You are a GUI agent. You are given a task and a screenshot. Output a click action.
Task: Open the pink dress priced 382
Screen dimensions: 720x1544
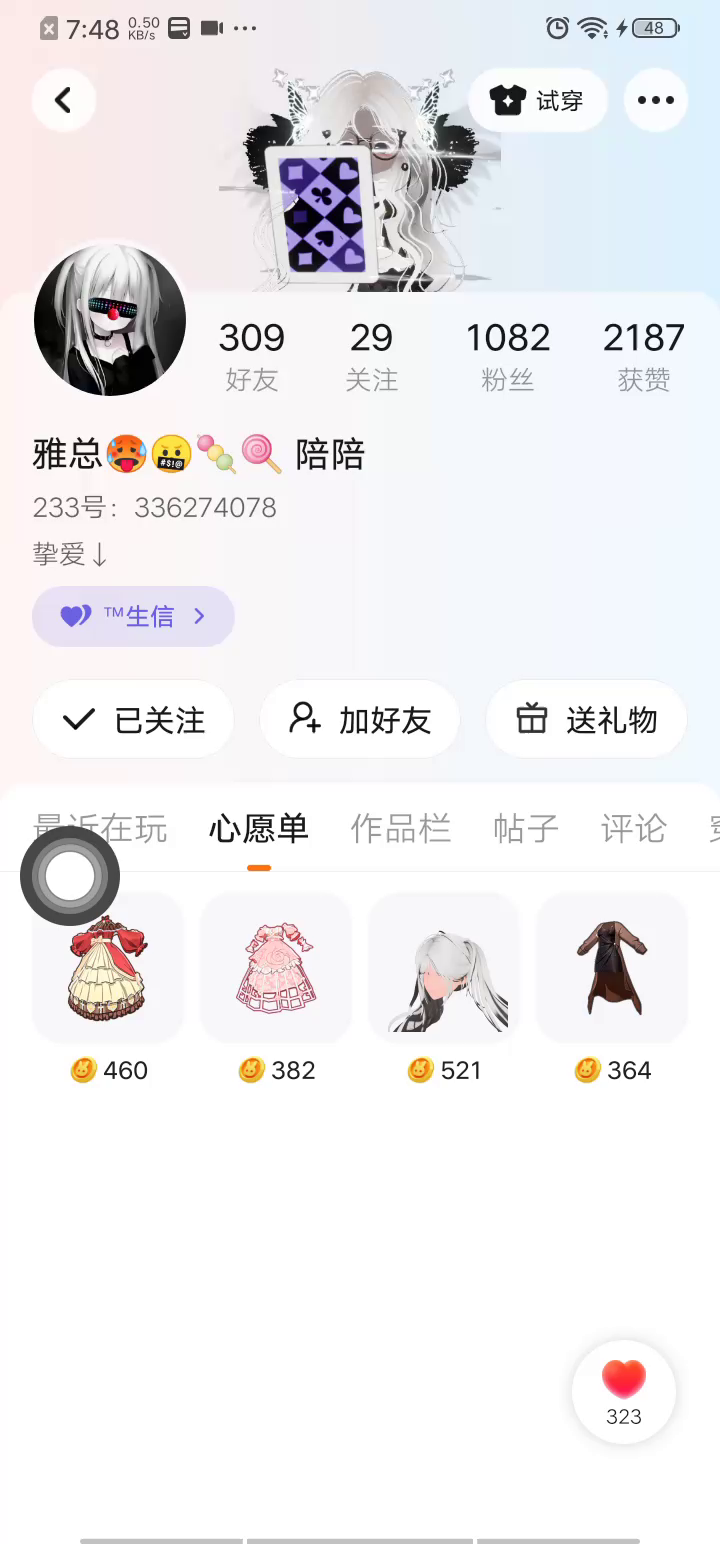pos(276,968)
